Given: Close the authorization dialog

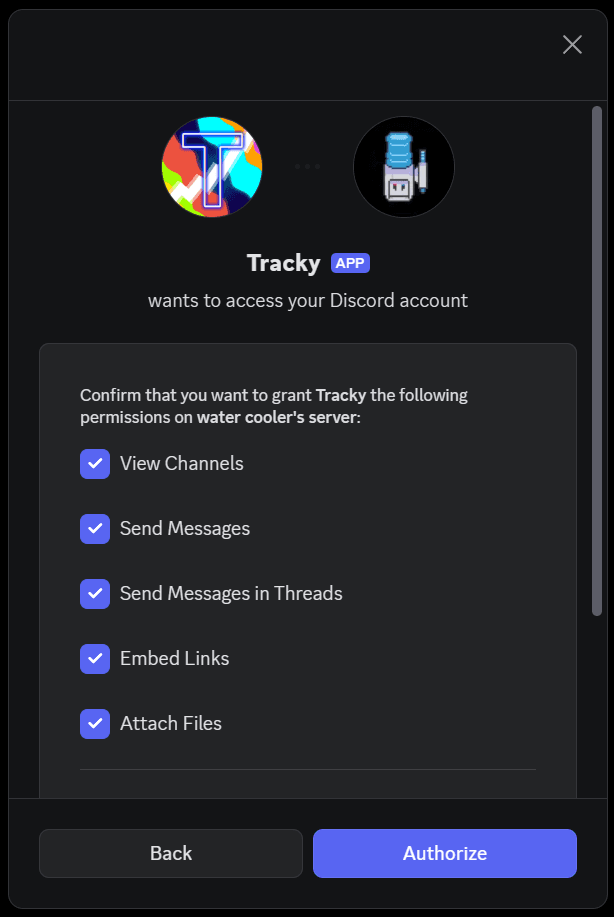Looking at the screenshot, I should [x=572, y=44].
